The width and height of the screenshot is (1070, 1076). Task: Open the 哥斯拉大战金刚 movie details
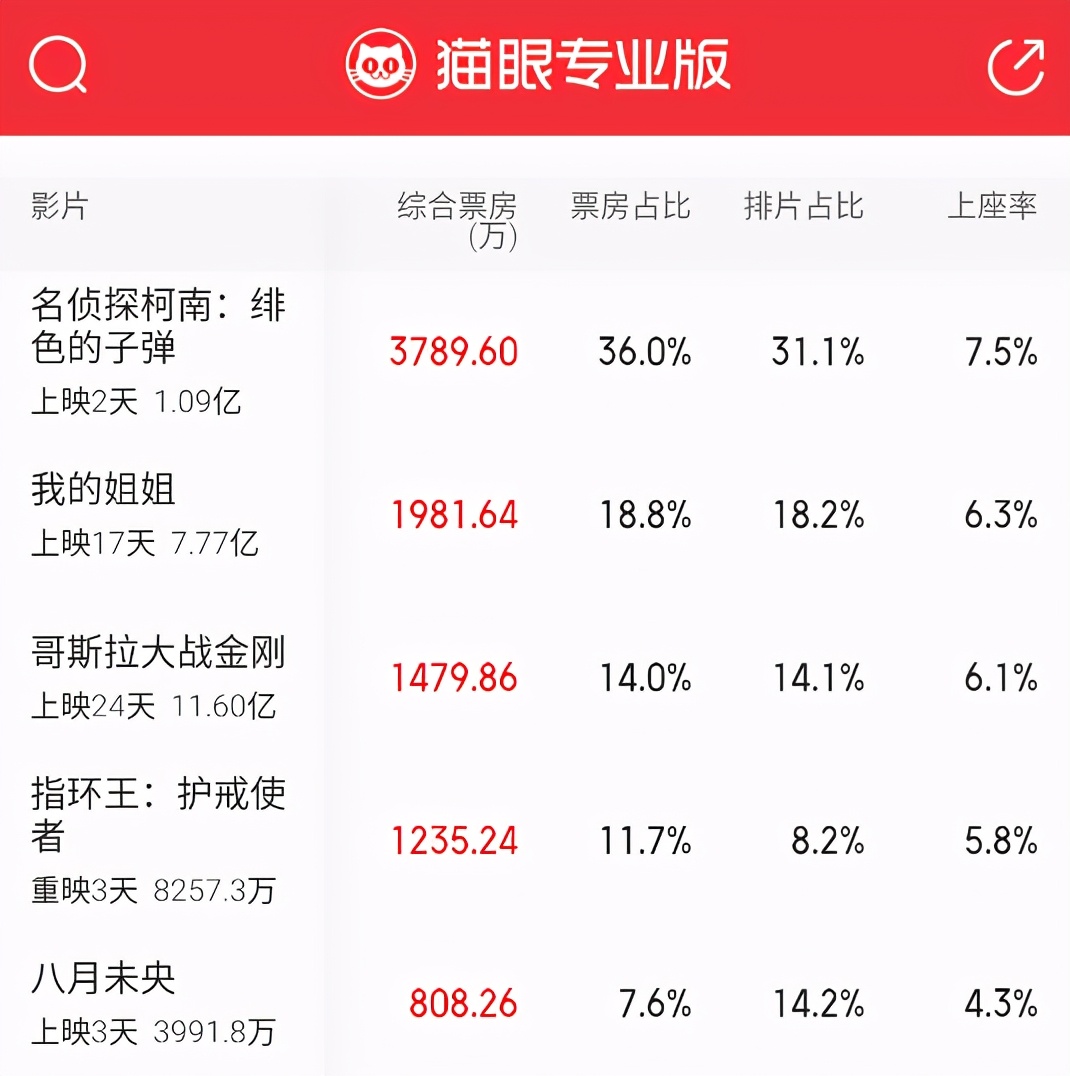click(x=155, y=655)
